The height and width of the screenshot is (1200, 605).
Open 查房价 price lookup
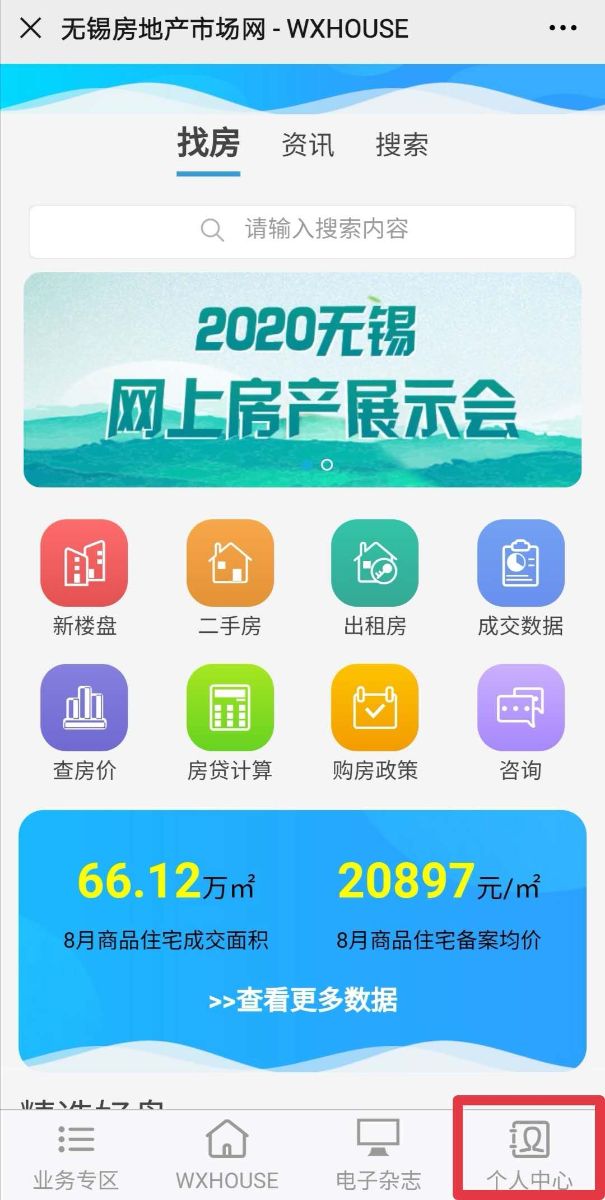click(x=84, y=722)
